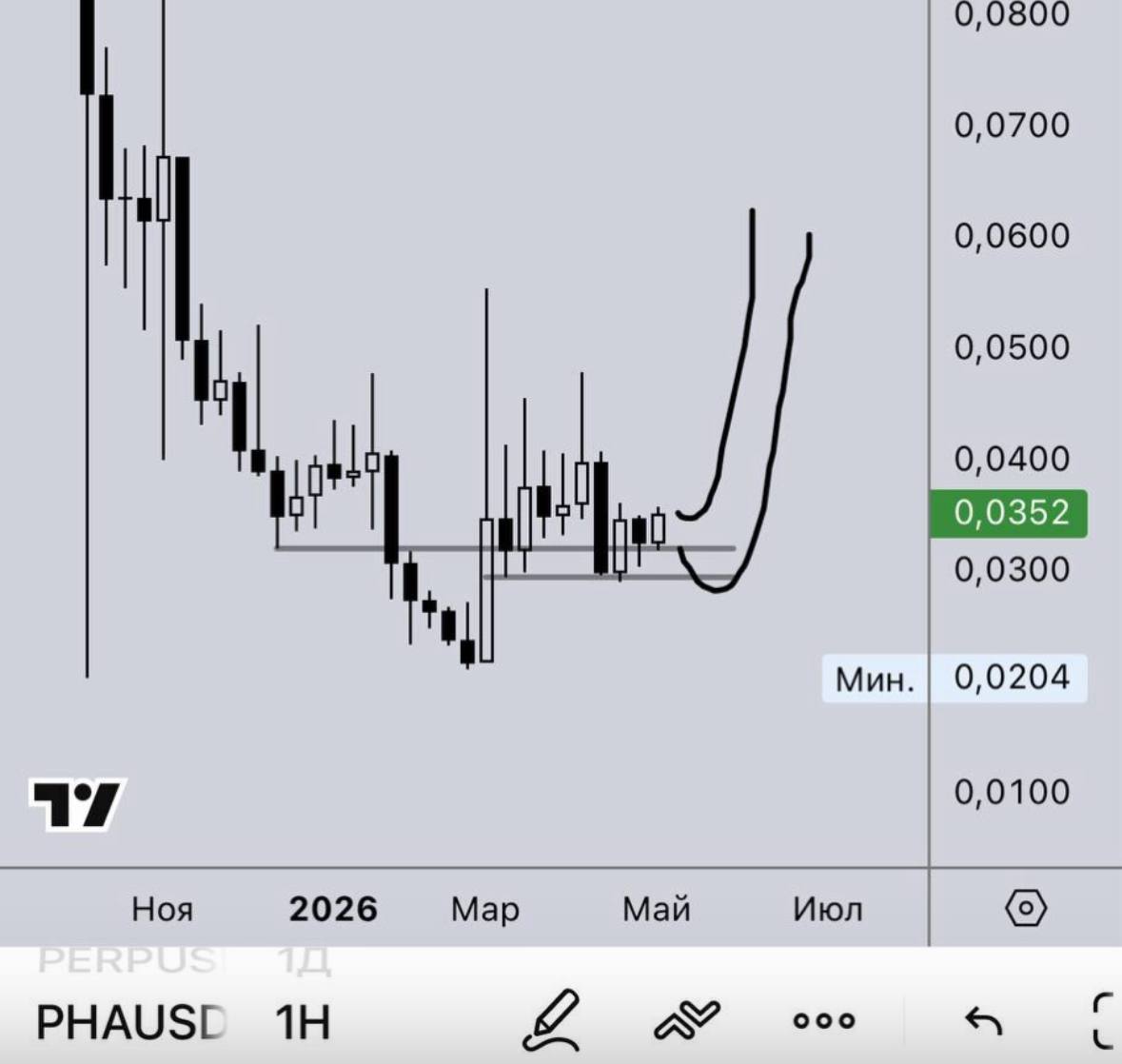Open the PHAUSD symbol search

tap(131, 1022)
